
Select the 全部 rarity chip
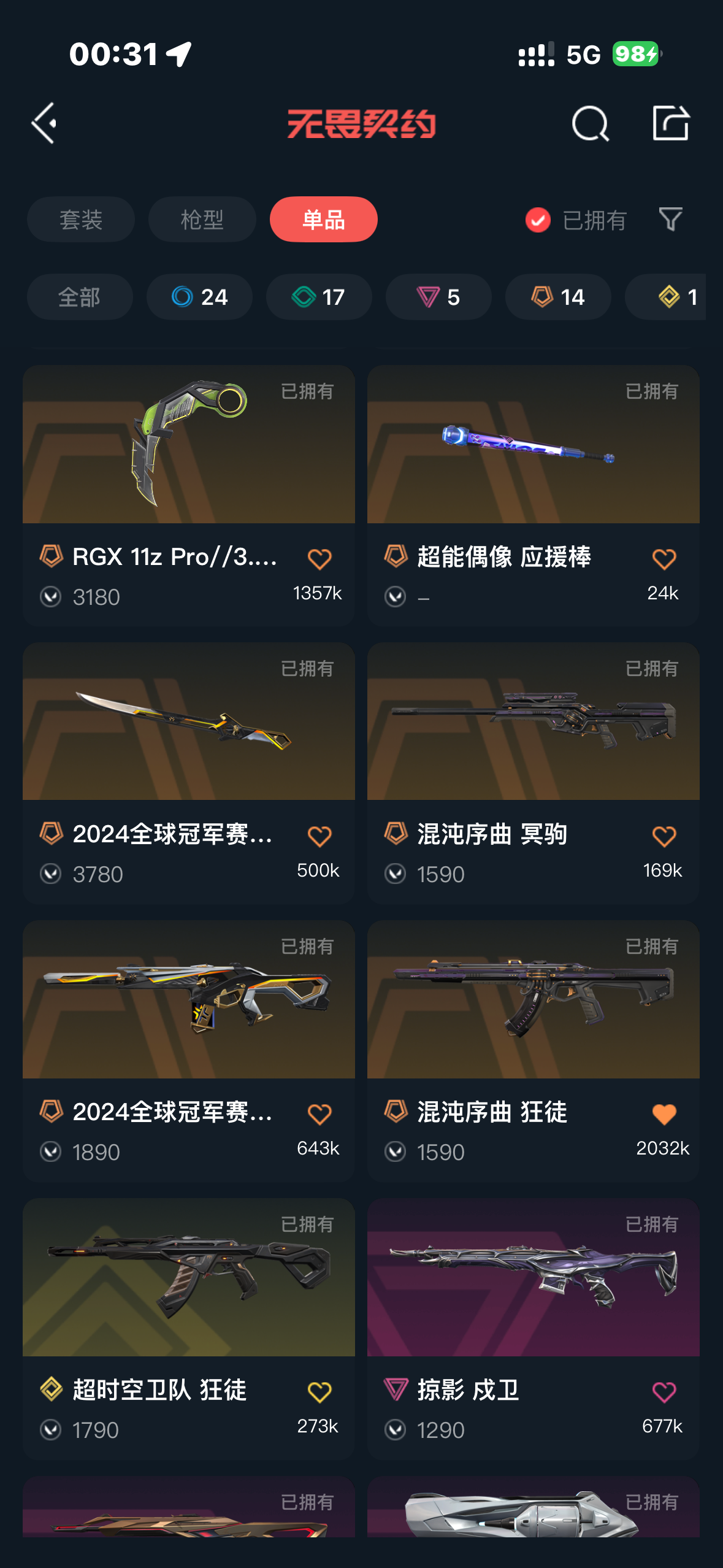tap(80, 297)
